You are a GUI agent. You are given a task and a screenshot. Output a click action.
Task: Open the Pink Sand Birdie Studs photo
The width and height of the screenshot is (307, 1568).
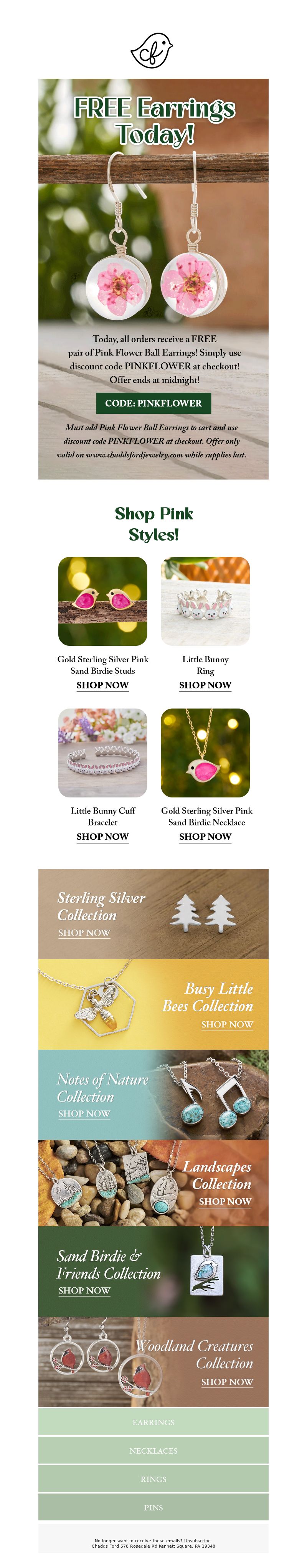[102, 601]
